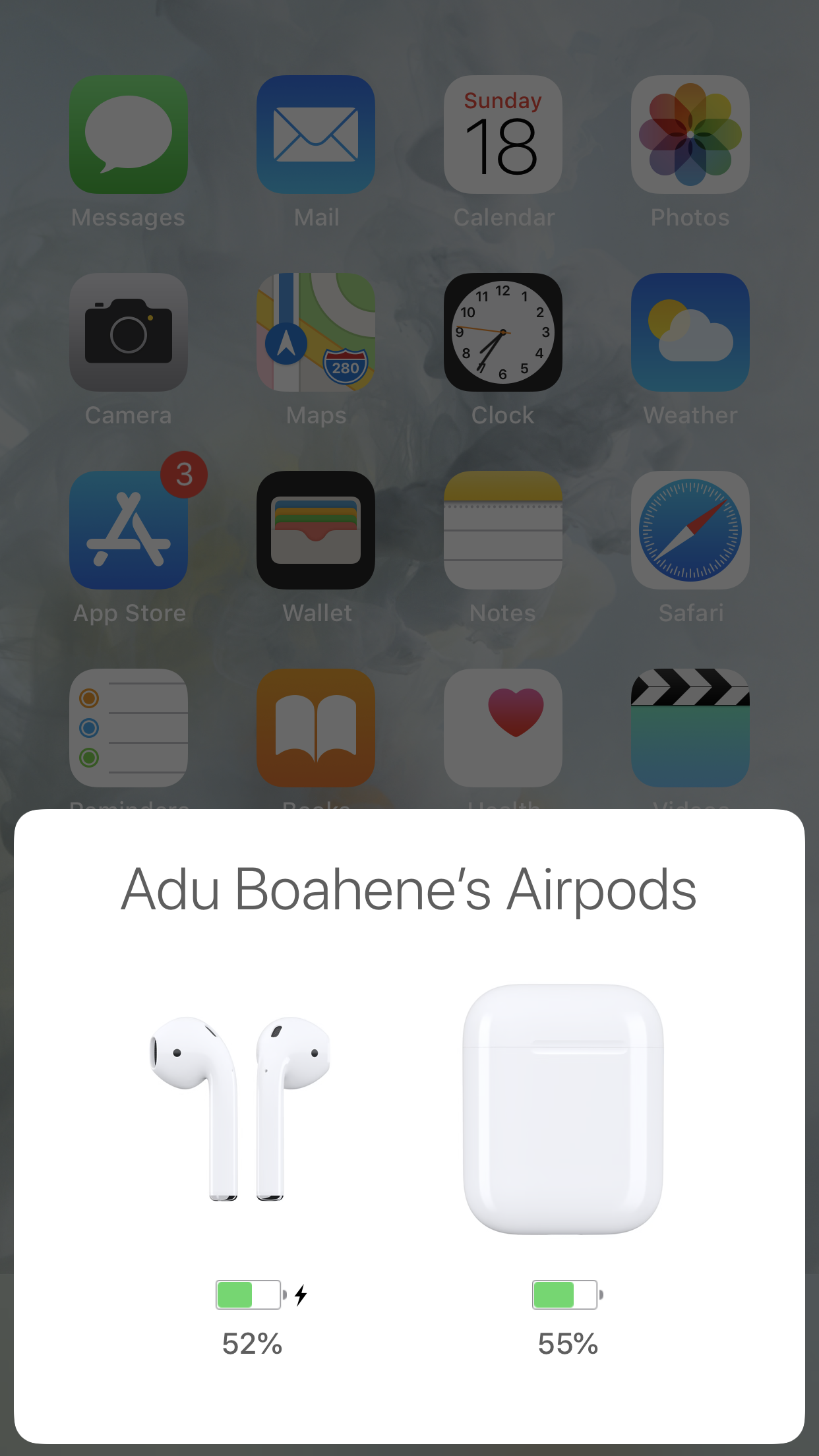This screenshot has width=819, height=1456.
Task: Check the Weather app
Action: coord(690,332)
